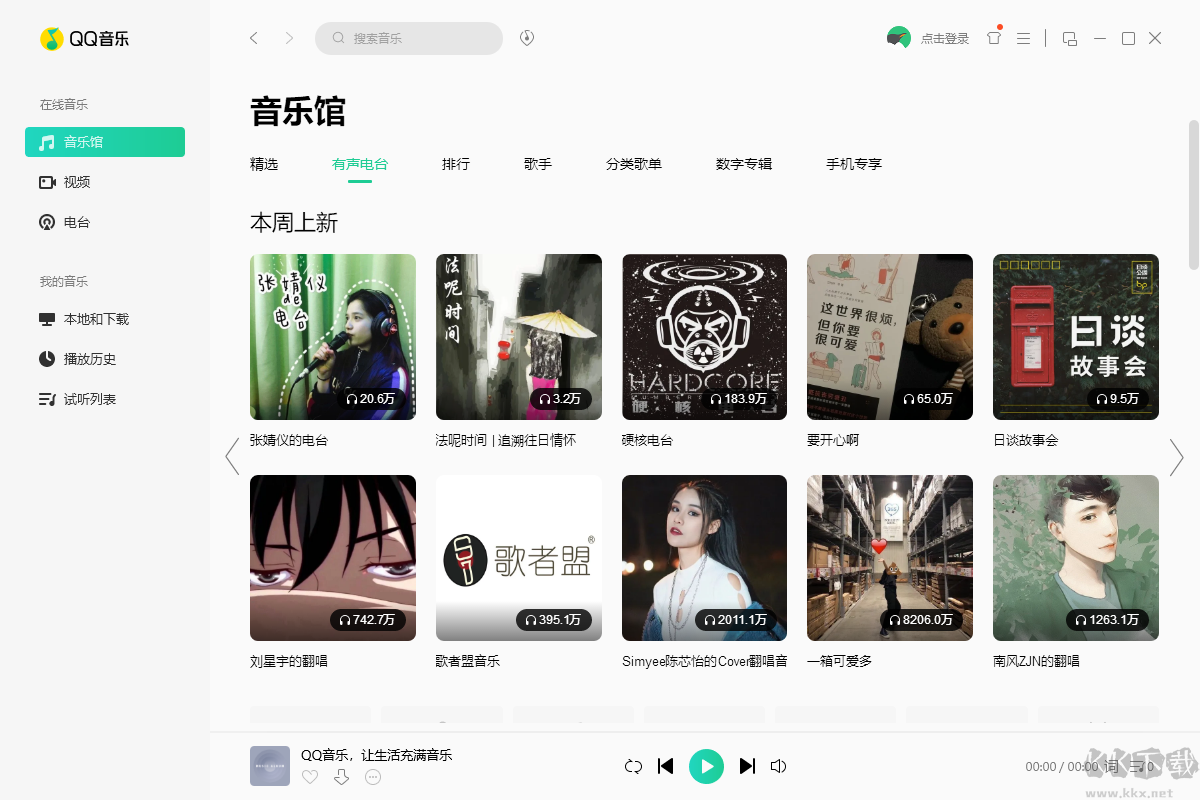Open 视频 in the sidebar
The image size is (1200, 800).
point(76,182)
